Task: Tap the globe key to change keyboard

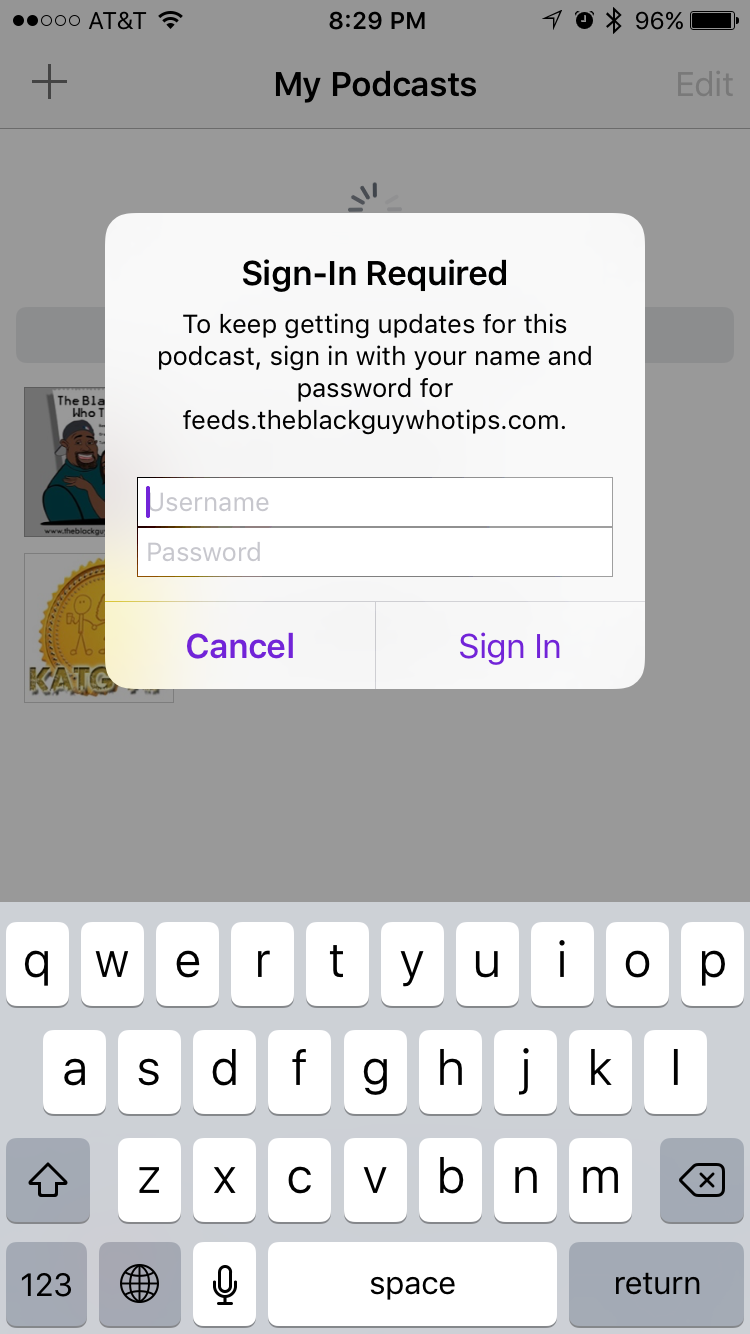Action: click(x=140, y=1284)
